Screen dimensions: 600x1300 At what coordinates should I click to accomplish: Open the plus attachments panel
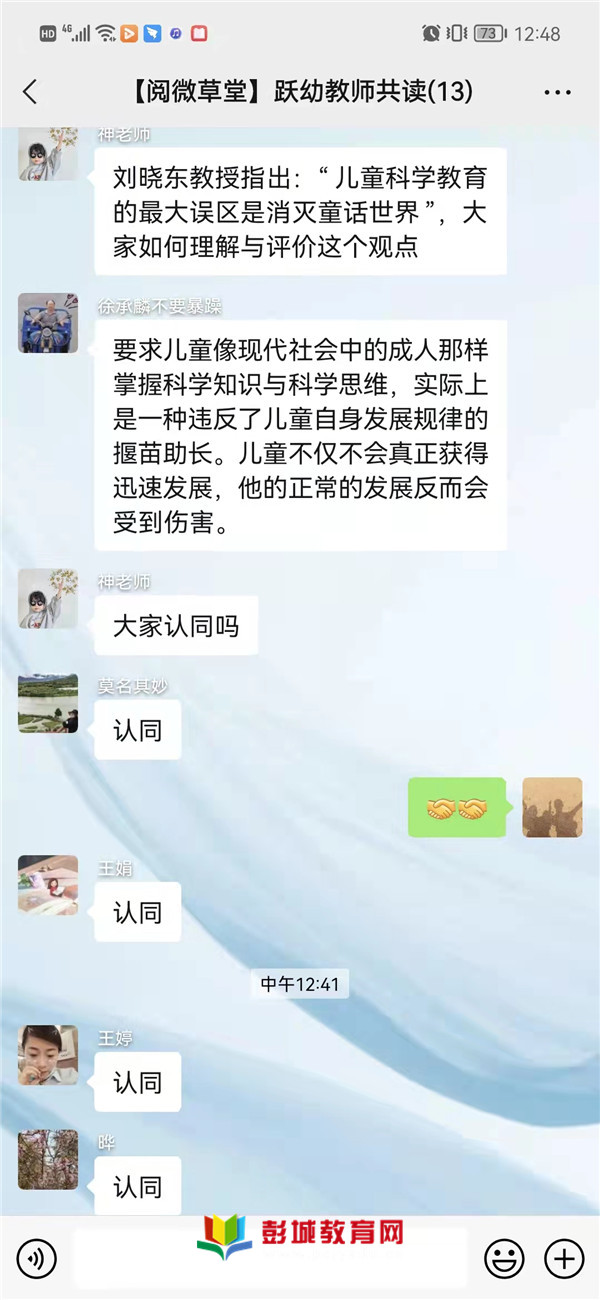click(x=564, y=1258)
